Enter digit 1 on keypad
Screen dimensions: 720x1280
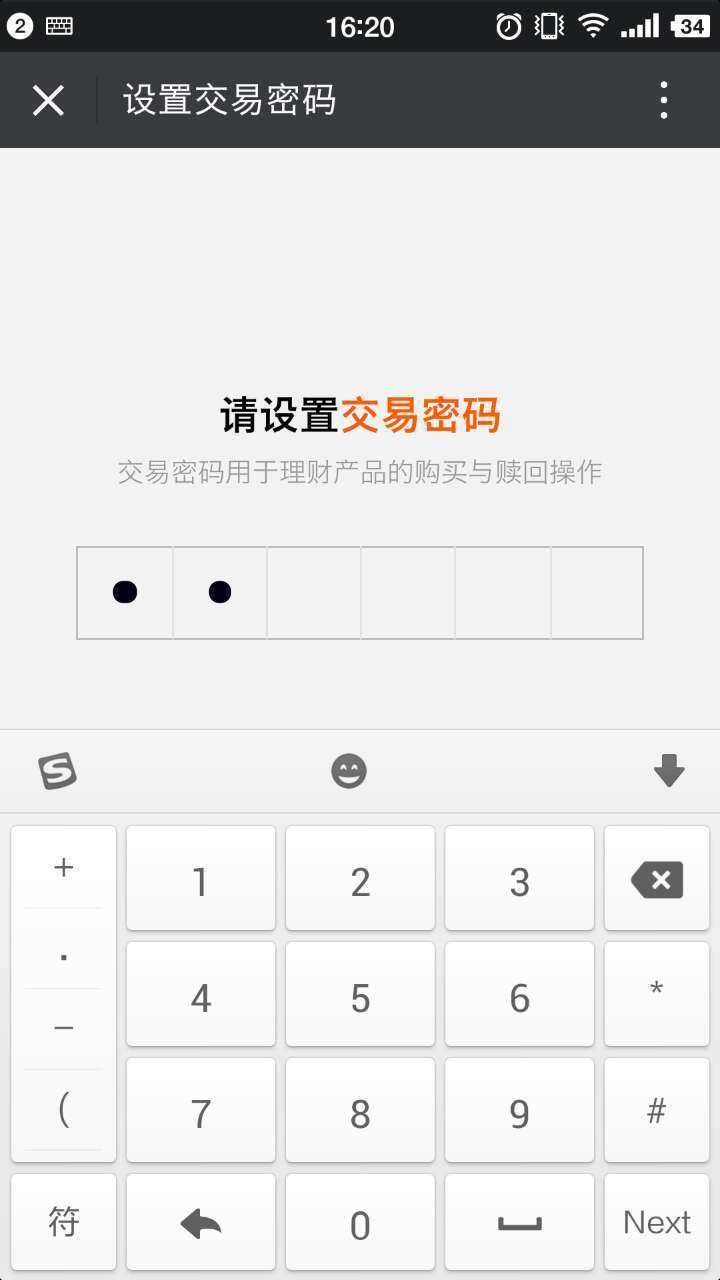point(201,880)
